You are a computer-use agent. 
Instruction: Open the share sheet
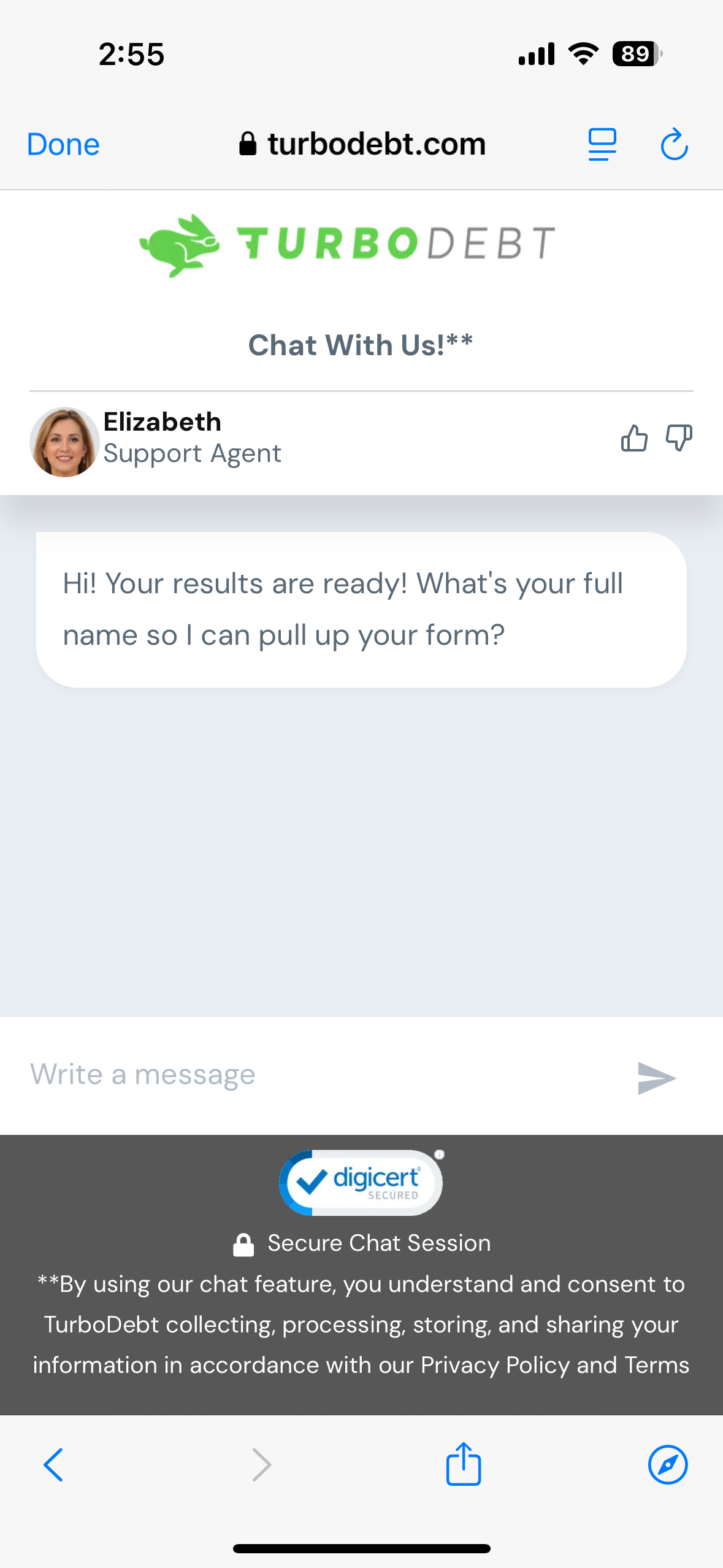(x=464, y=1464)
